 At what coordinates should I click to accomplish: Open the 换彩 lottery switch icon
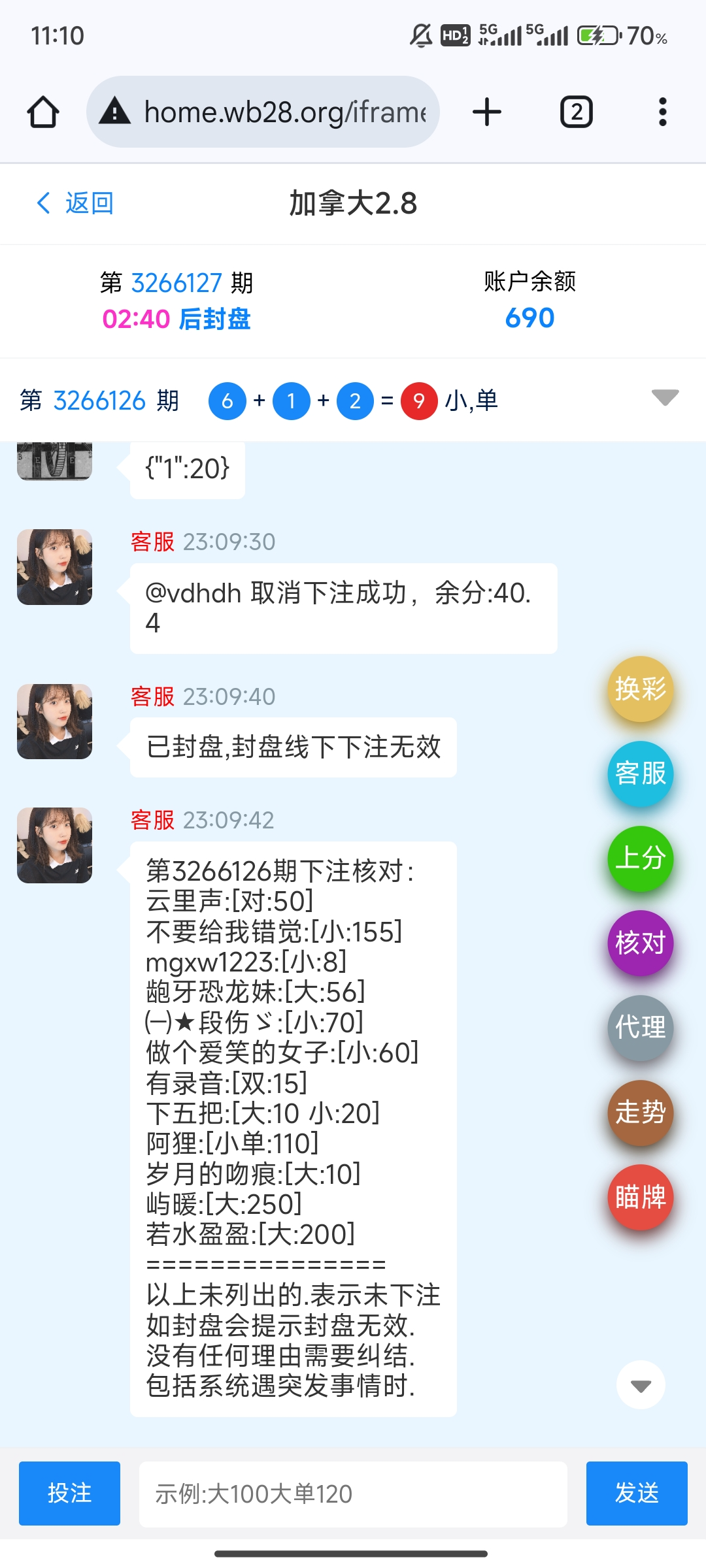[640, 689]
